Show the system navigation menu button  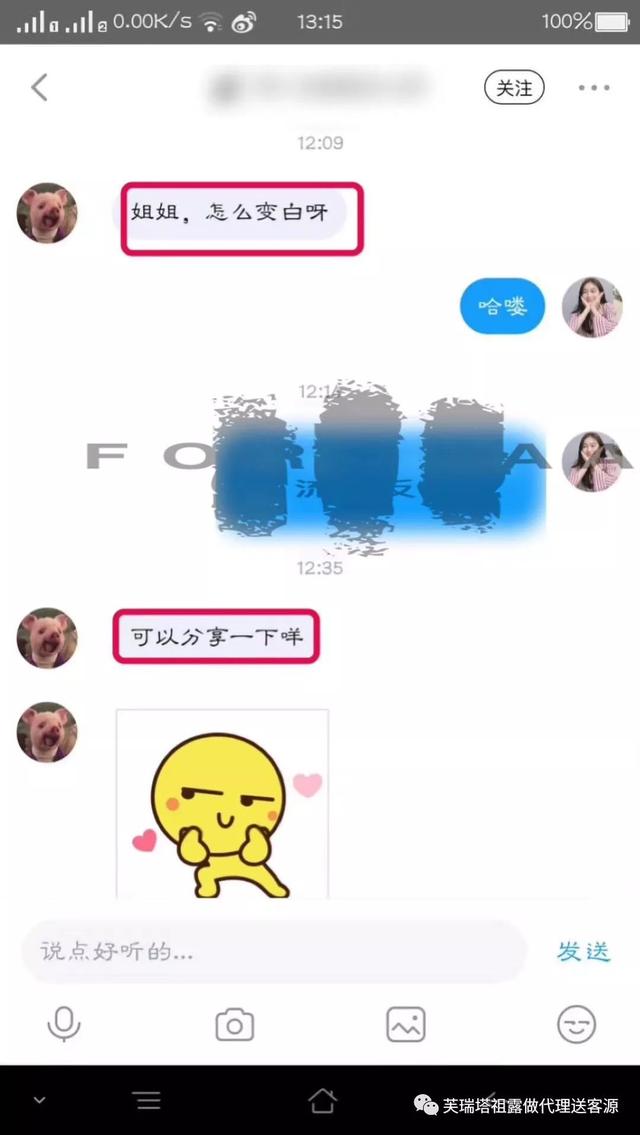148,1101
